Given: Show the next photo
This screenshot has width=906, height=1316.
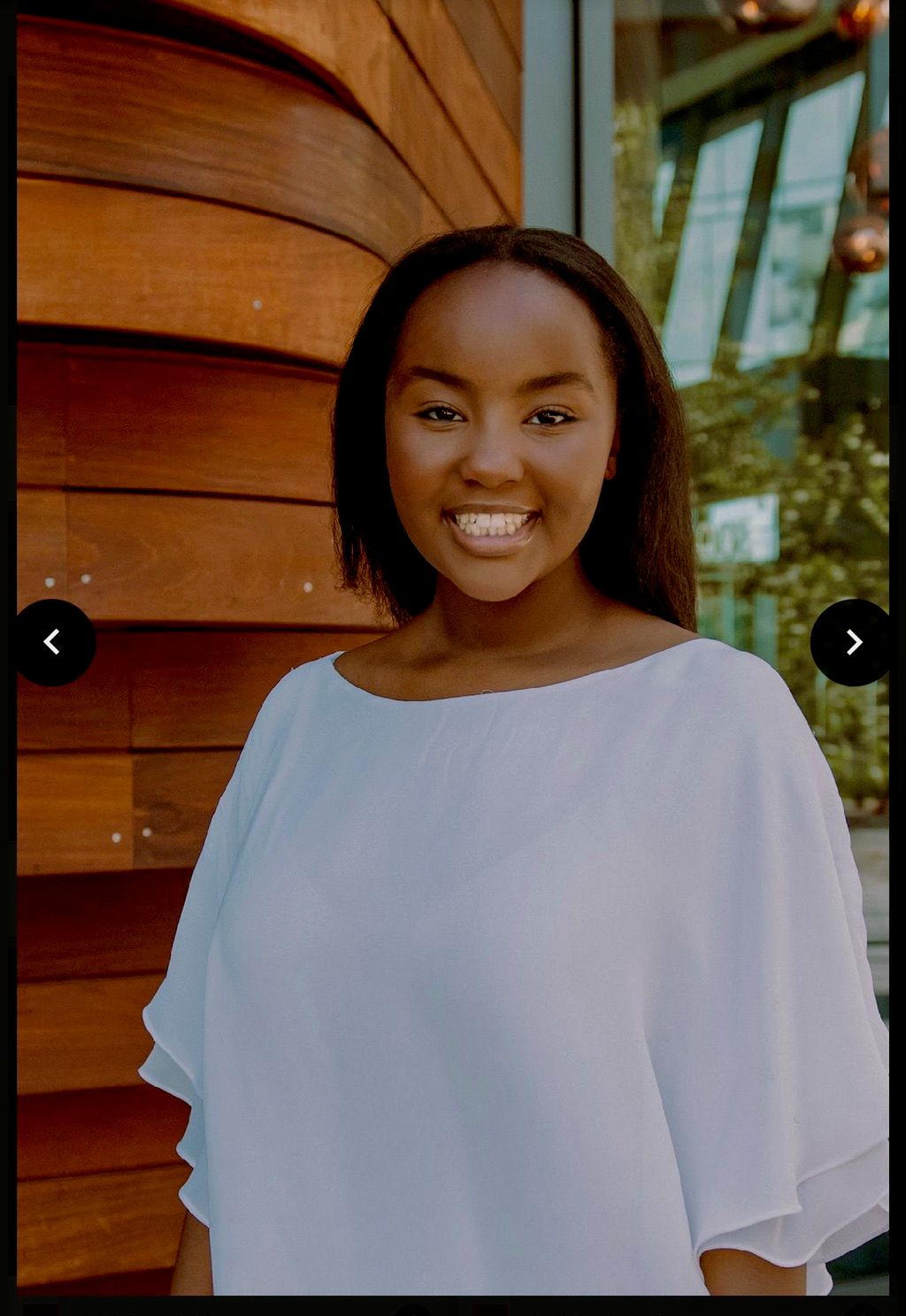Looking at the screenshot, I should pyautogui.click(x=852, y=642).
